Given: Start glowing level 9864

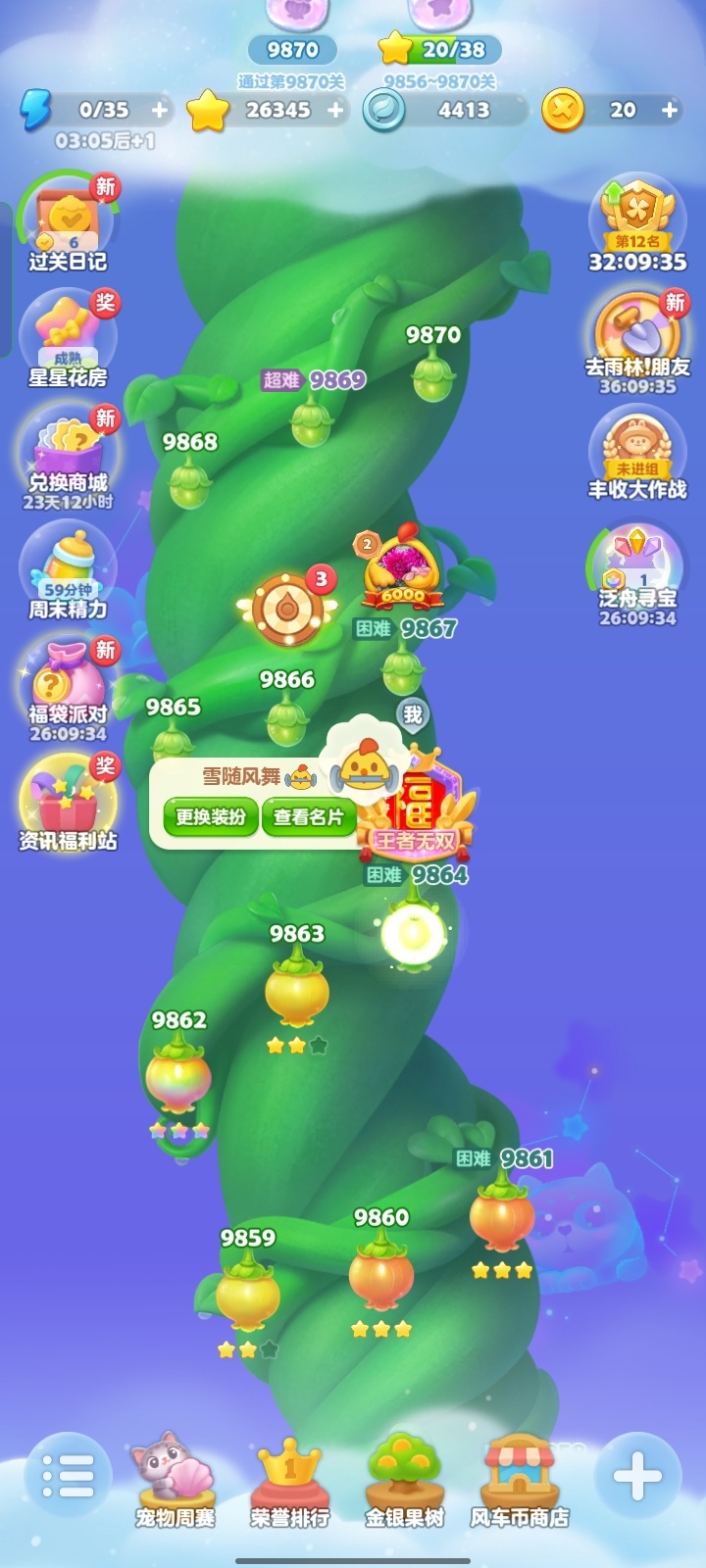Looking at the screenshot, I should (x=413, y=935).
